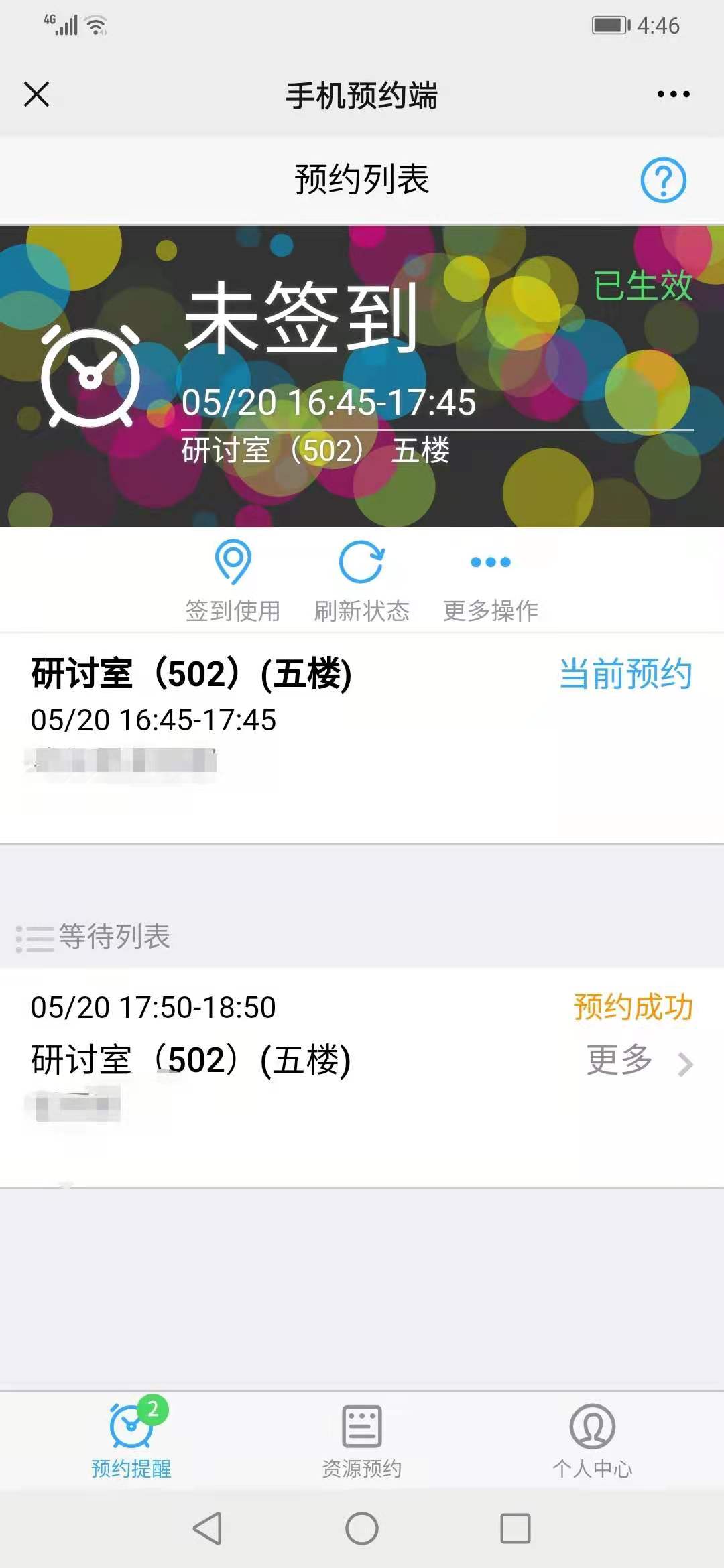The image size is (724, 1568).
Task: Close the 手机预约端 mini program
Action: [x=36, y=94]
